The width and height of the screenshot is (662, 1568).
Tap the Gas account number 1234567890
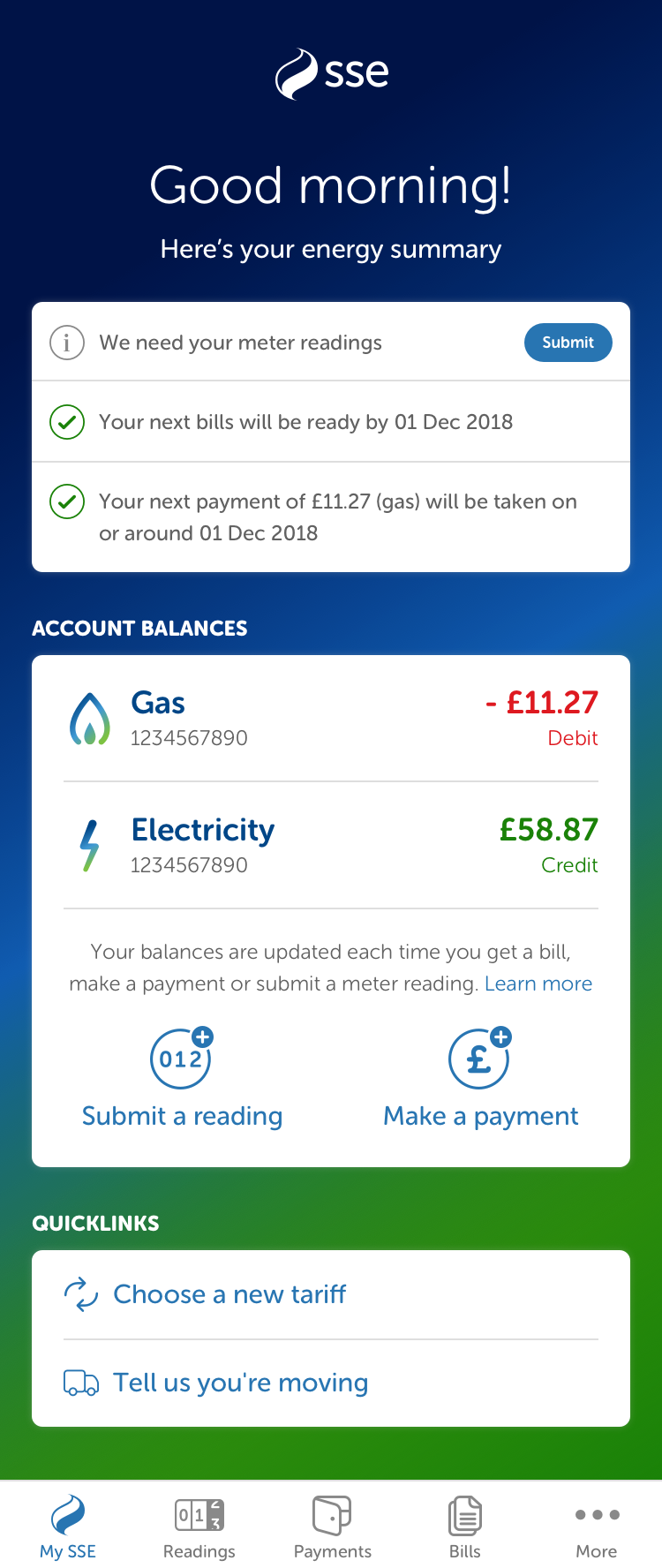click(x=189, y=739)
